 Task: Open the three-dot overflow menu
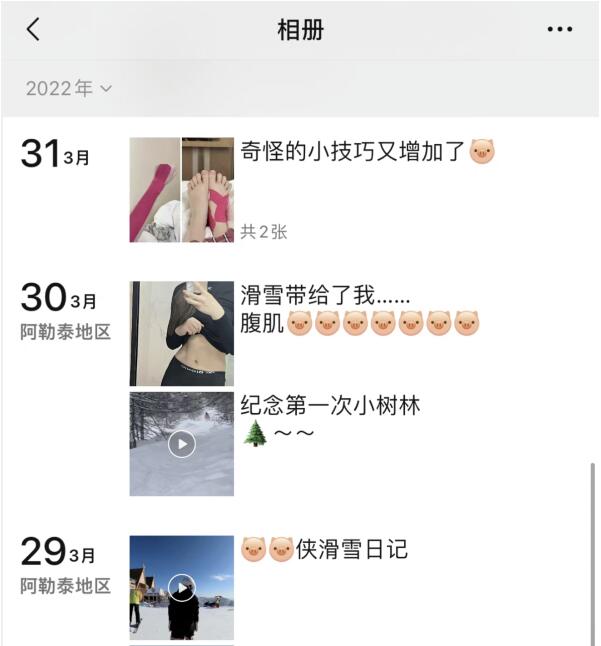[560, 29]
